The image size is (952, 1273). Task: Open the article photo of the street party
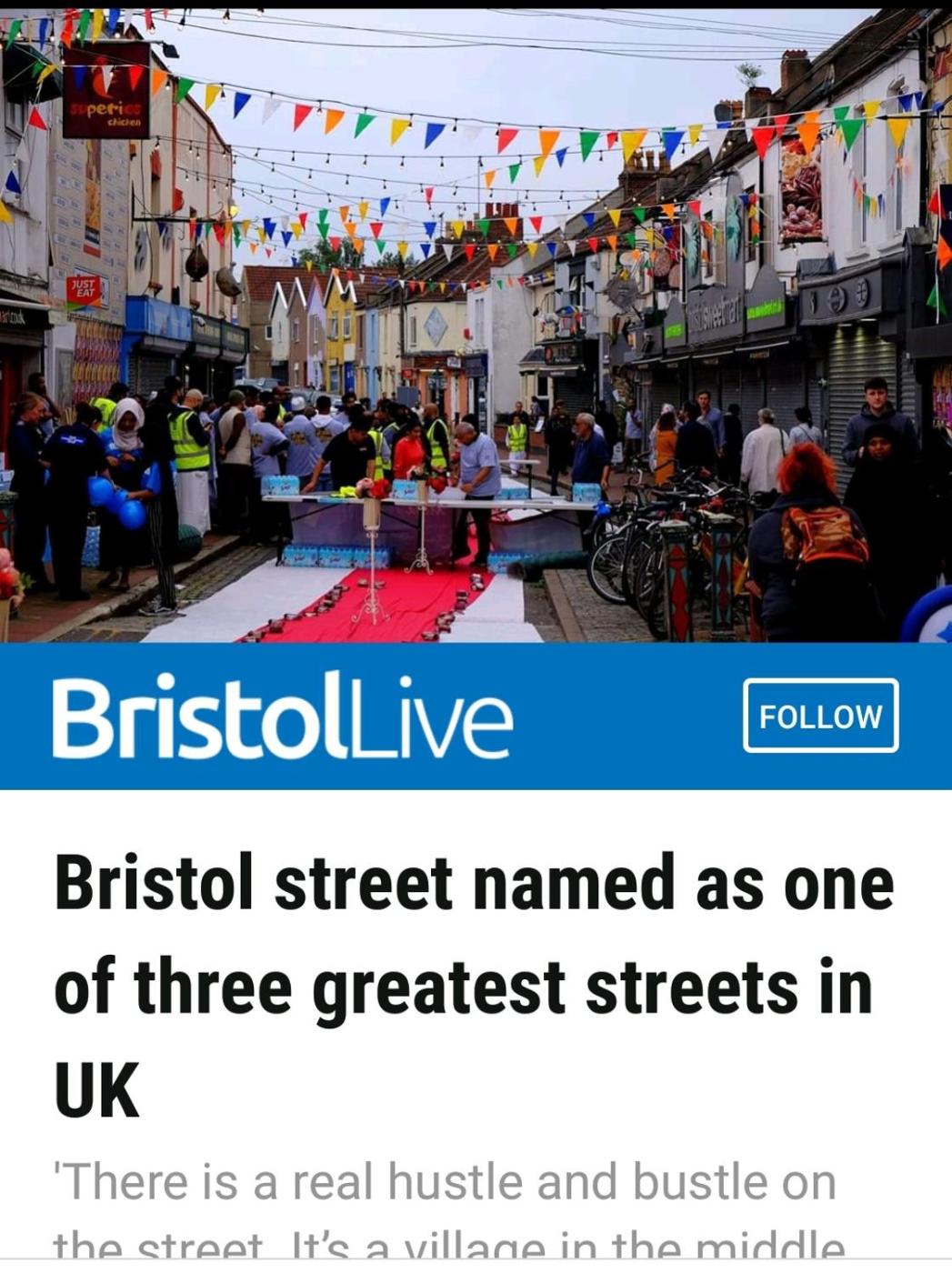click(476, 327)
